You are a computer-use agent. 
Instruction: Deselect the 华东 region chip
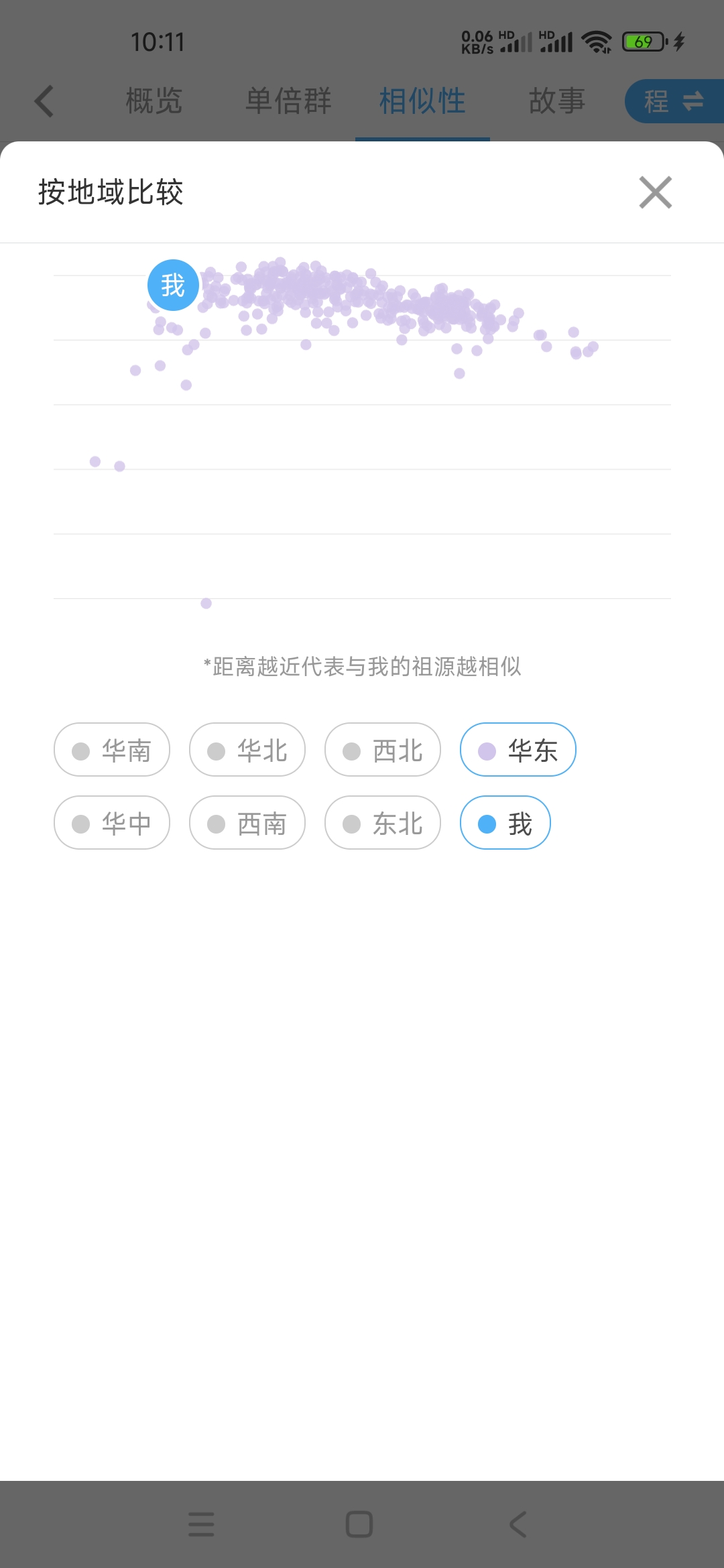(x=518, y=750)
